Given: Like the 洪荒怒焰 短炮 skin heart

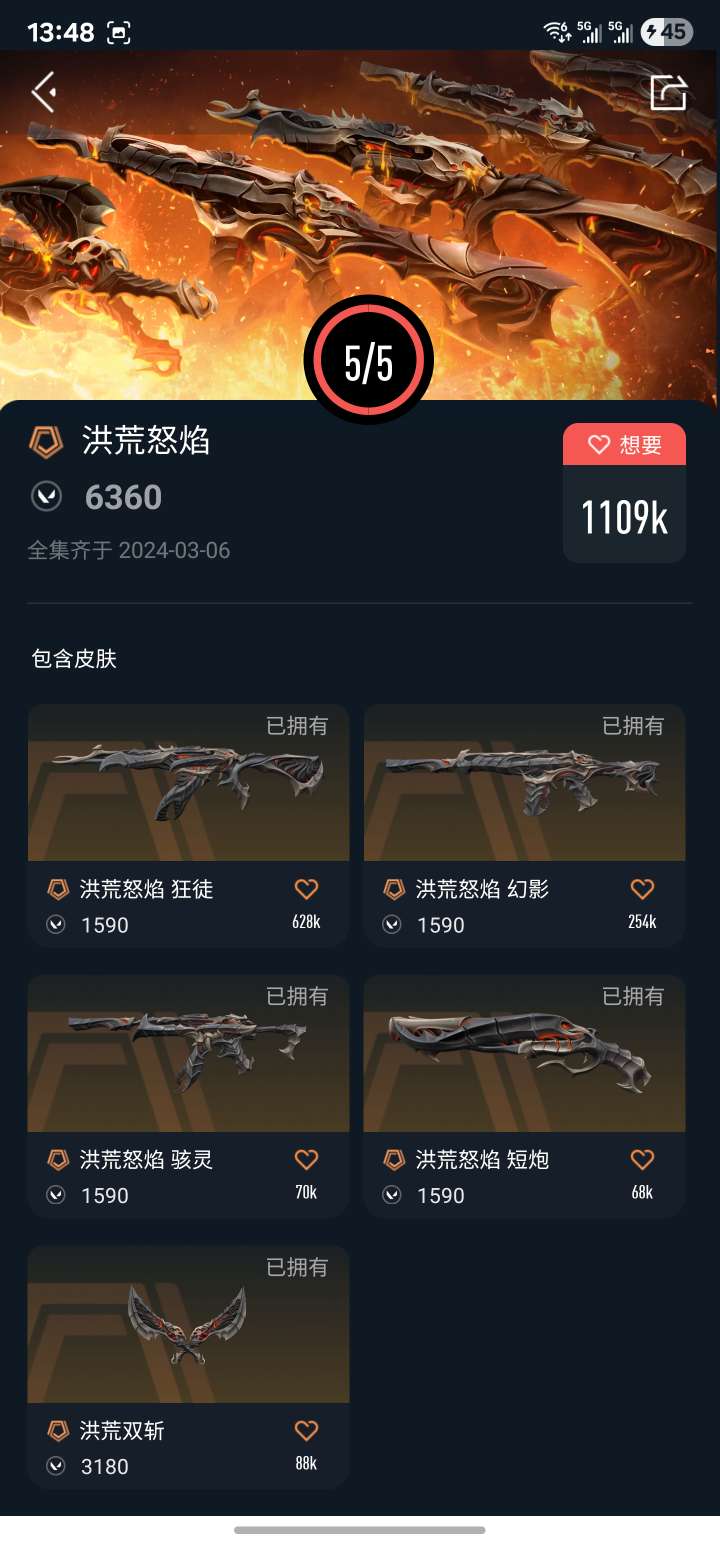Looking at the screenshot, I should [642, 1160].
